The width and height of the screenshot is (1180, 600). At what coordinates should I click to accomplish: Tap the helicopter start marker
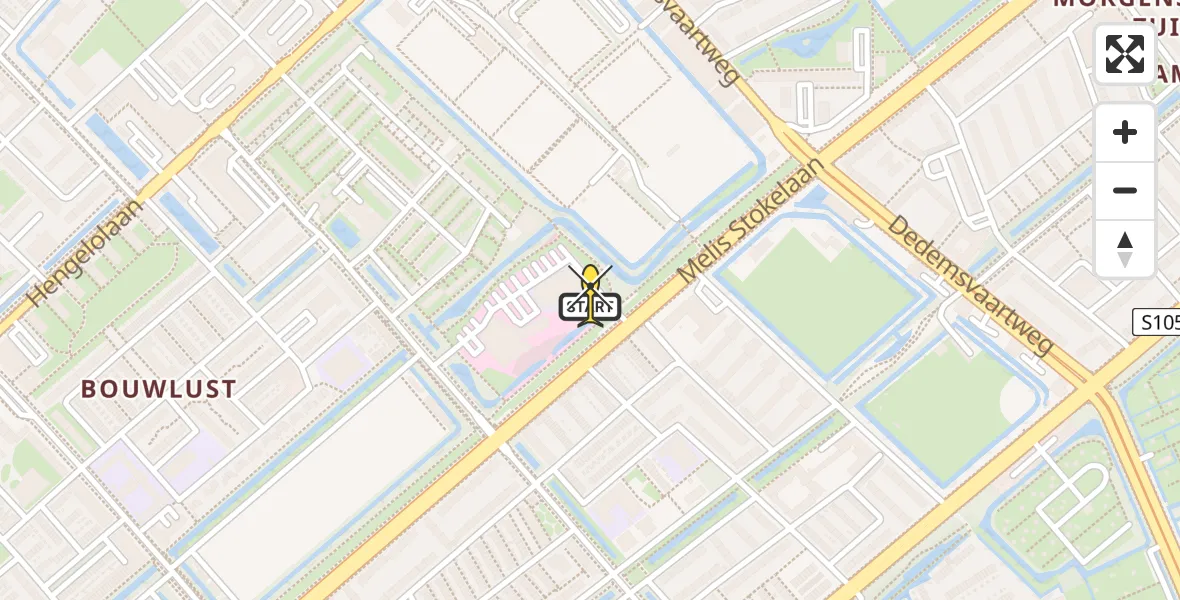coord(591,298)
